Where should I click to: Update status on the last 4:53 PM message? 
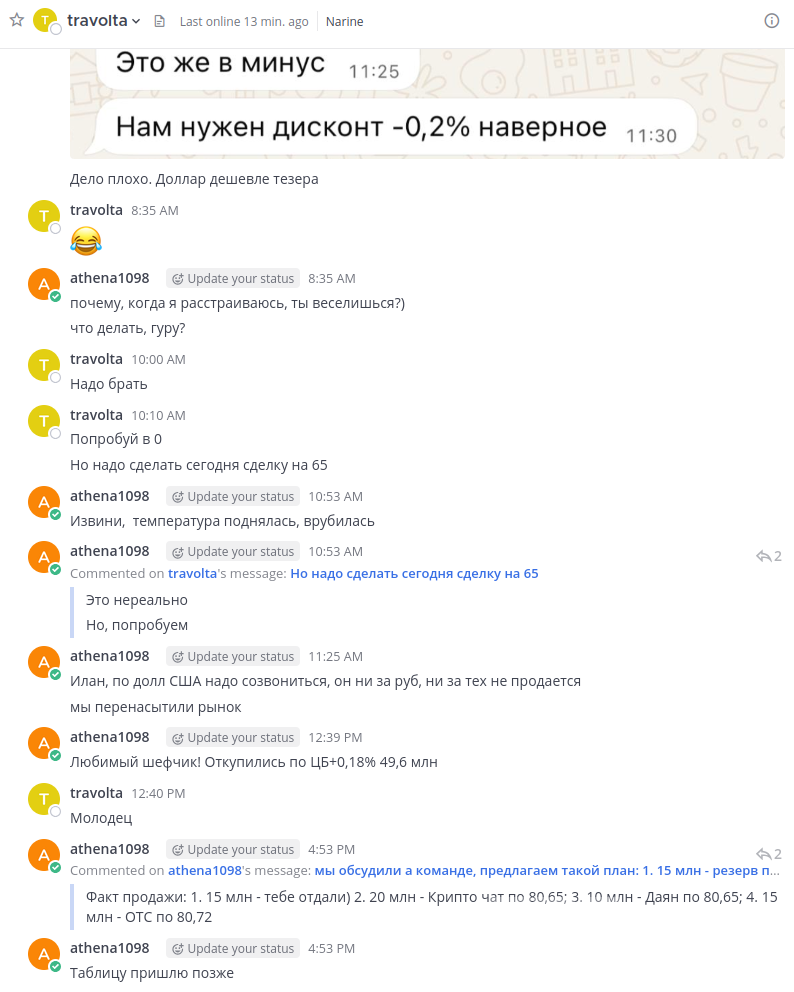click(232, 949)
